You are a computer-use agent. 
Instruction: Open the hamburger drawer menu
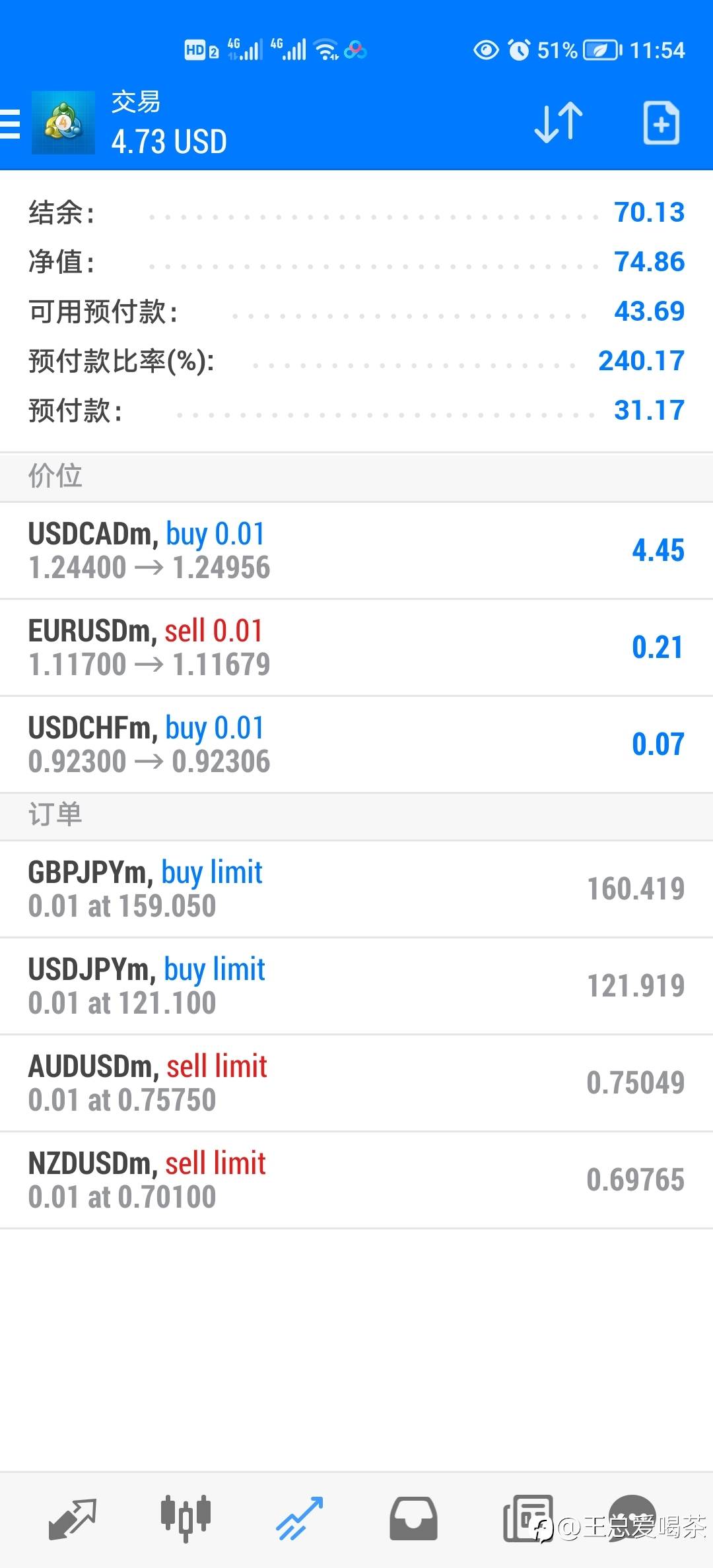pyautogui.click(x=10, y=124)
